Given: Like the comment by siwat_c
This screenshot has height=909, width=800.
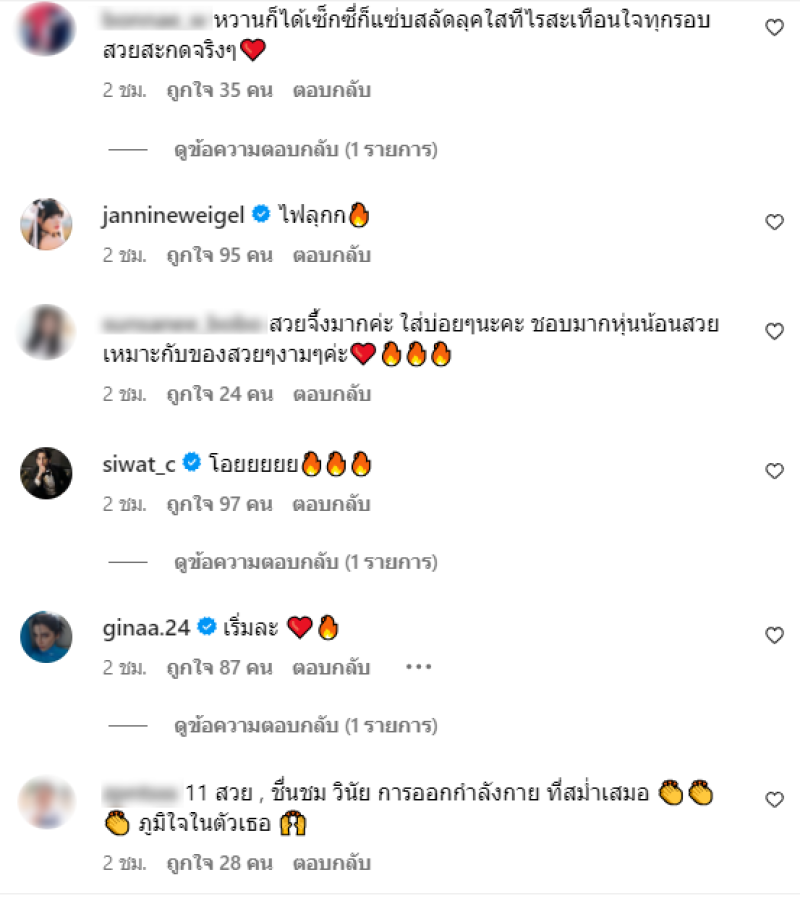Looking at the screenshot, I should point(774,471).
